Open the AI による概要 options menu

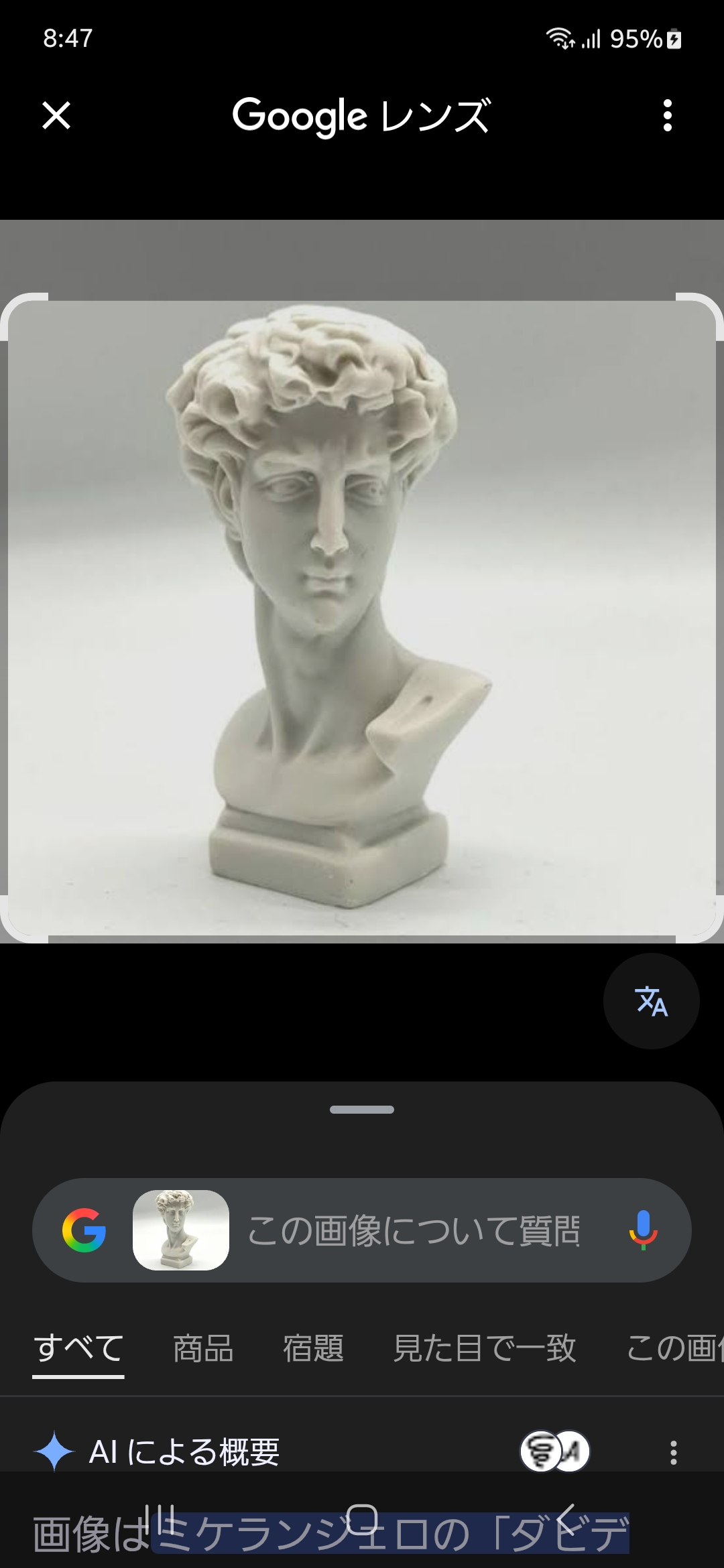pyautogui.click(x=673, y=1452)
